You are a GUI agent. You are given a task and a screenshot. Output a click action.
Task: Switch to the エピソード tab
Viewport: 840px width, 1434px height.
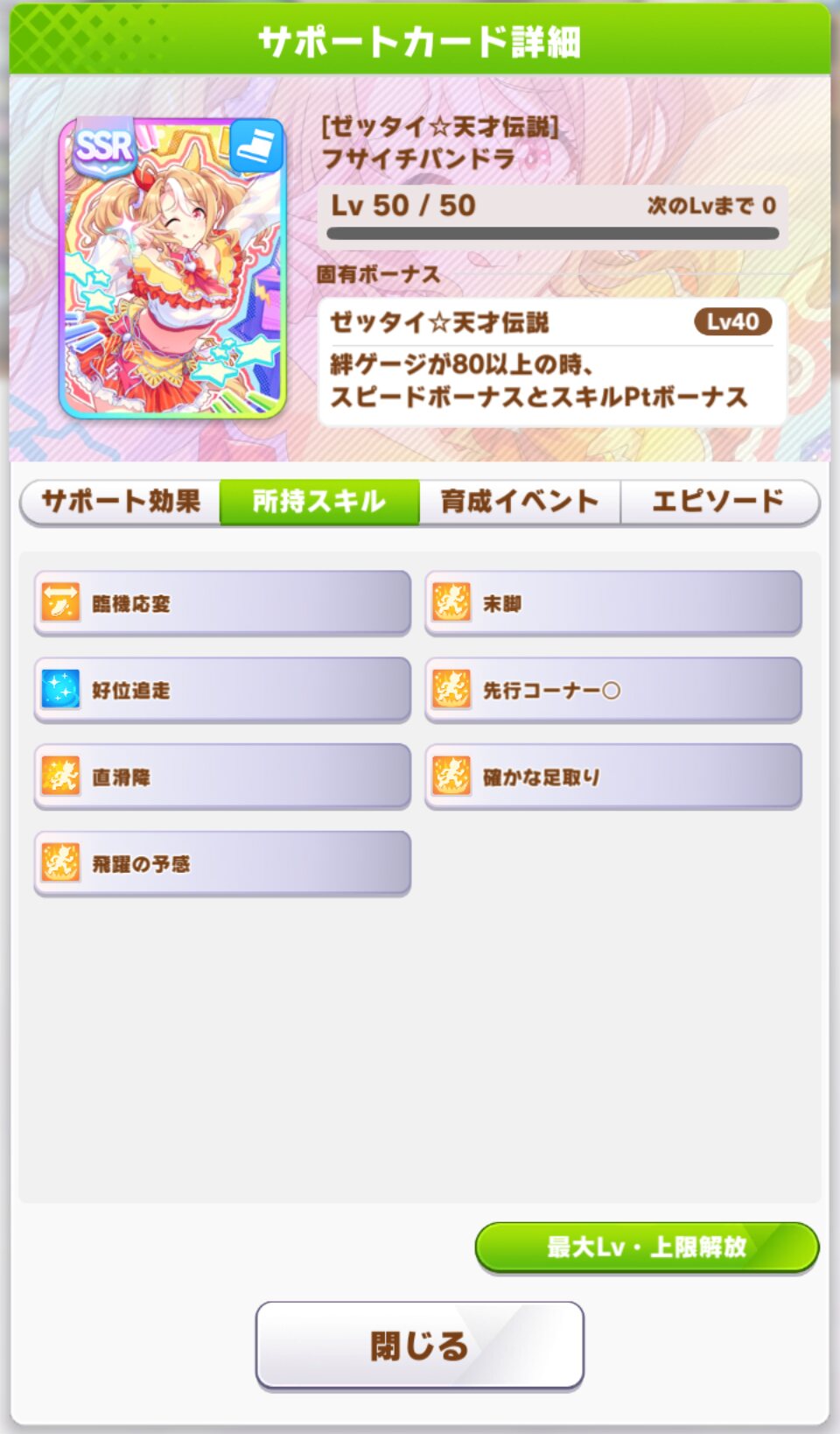(x=719, y=502)
